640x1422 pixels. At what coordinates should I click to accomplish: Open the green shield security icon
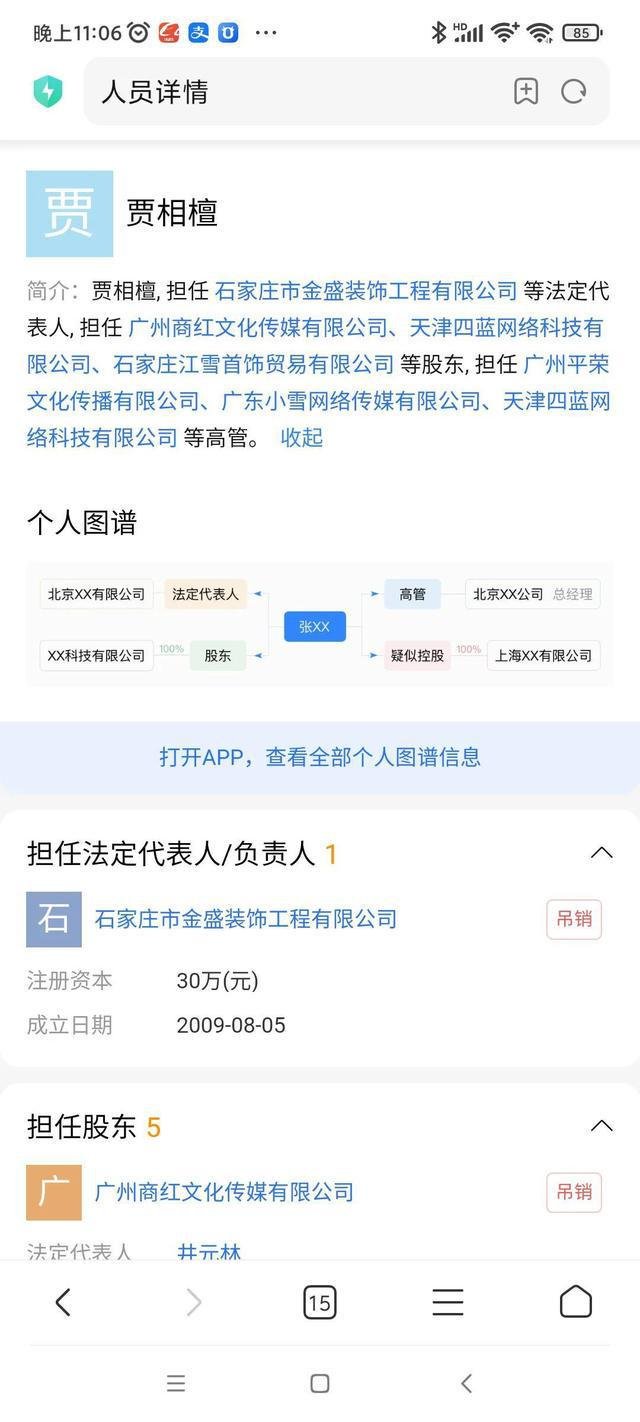tap(47, 92)
